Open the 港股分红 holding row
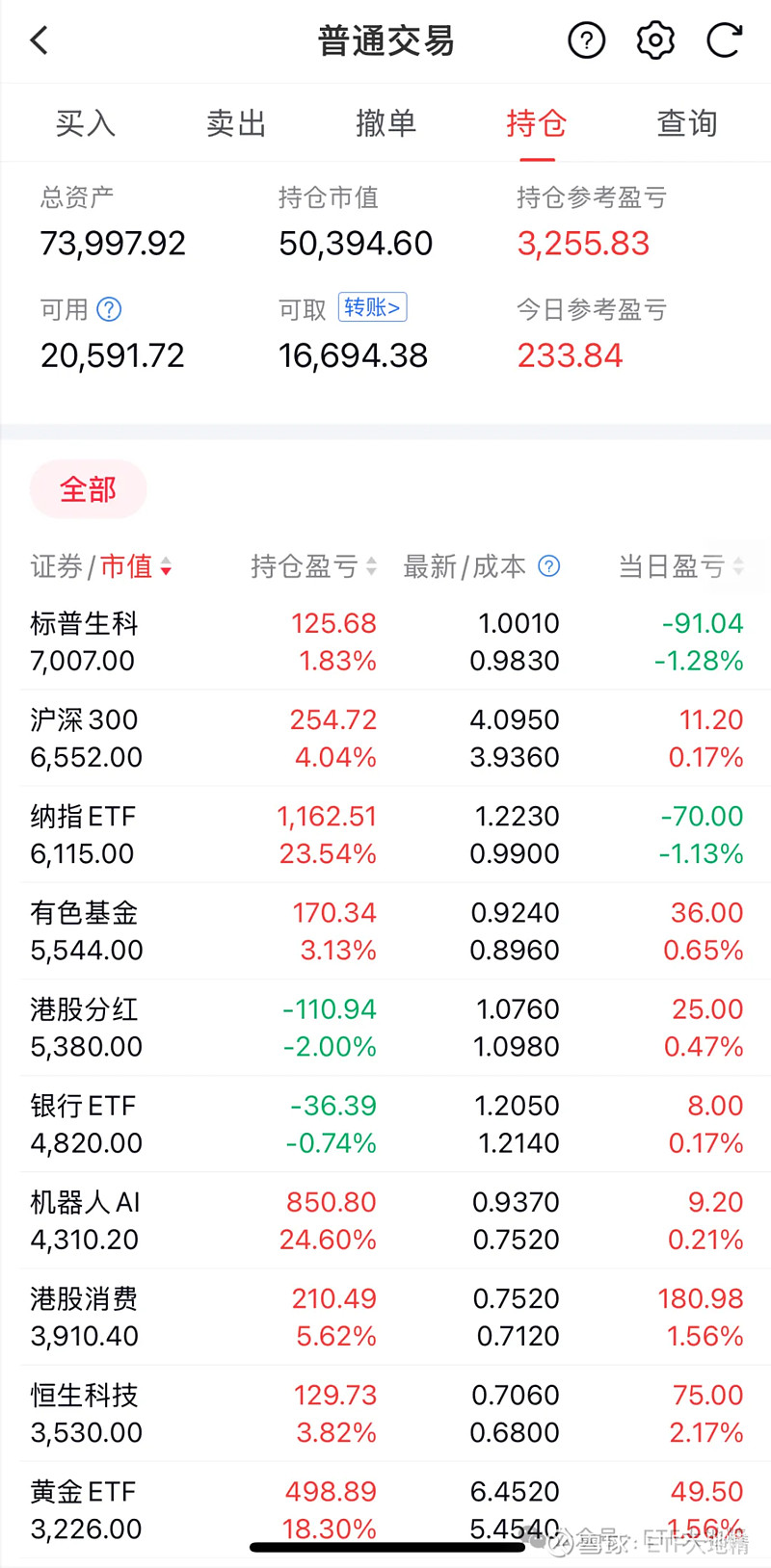The width and height of the screenshot is (771, 1568). 385,1027
